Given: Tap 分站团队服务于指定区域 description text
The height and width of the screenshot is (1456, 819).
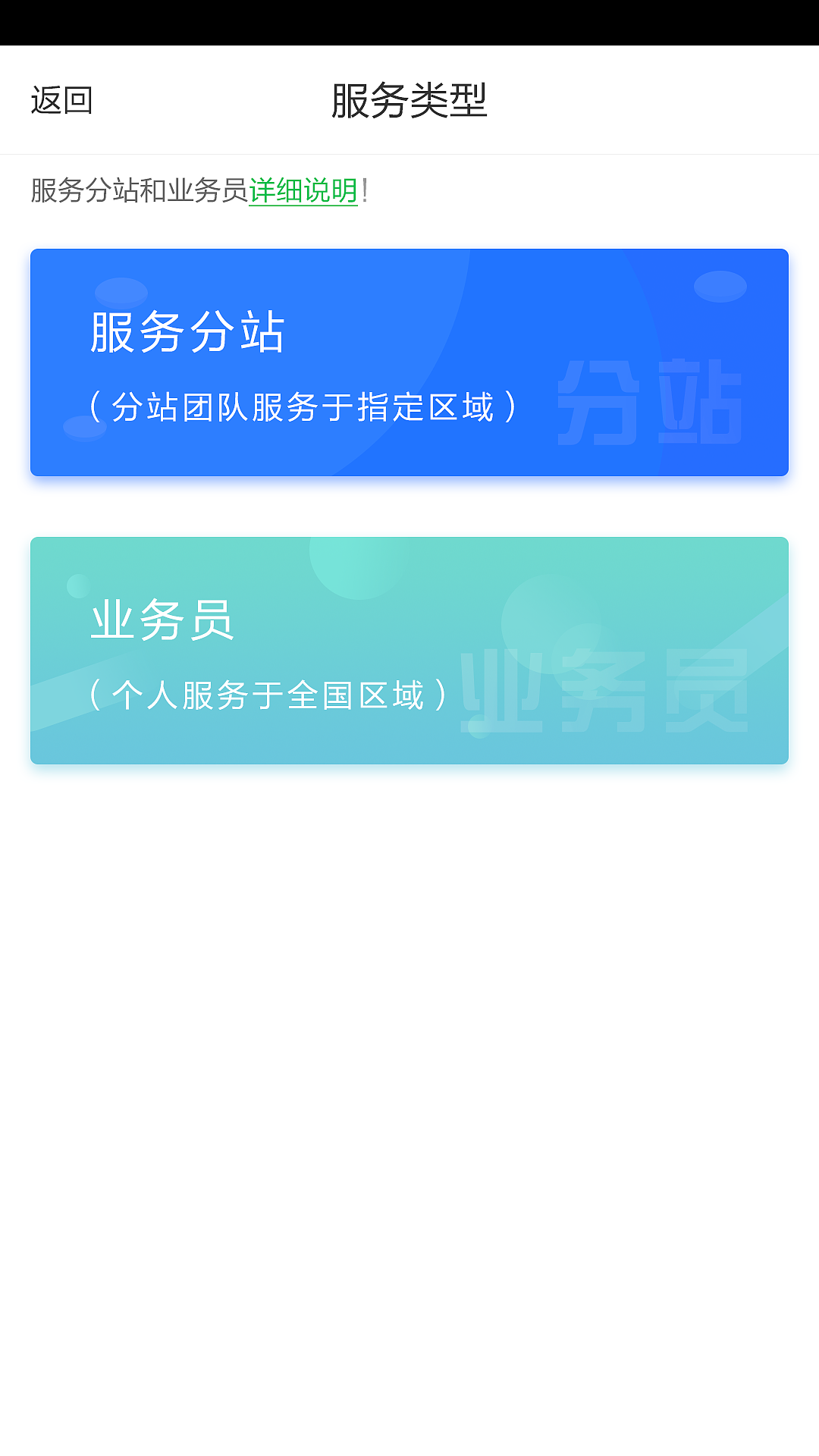Looking at the screenshot, I should click(302, 404).
